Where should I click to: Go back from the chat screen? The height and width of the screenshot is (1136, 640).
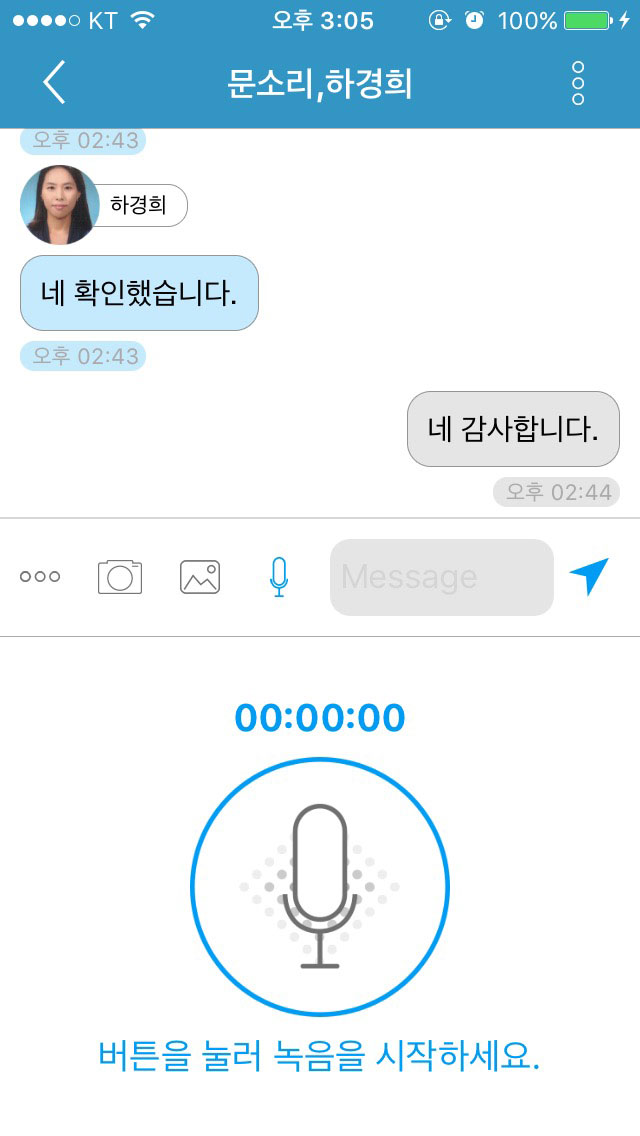pyautogui.click(x=54, y=83)
